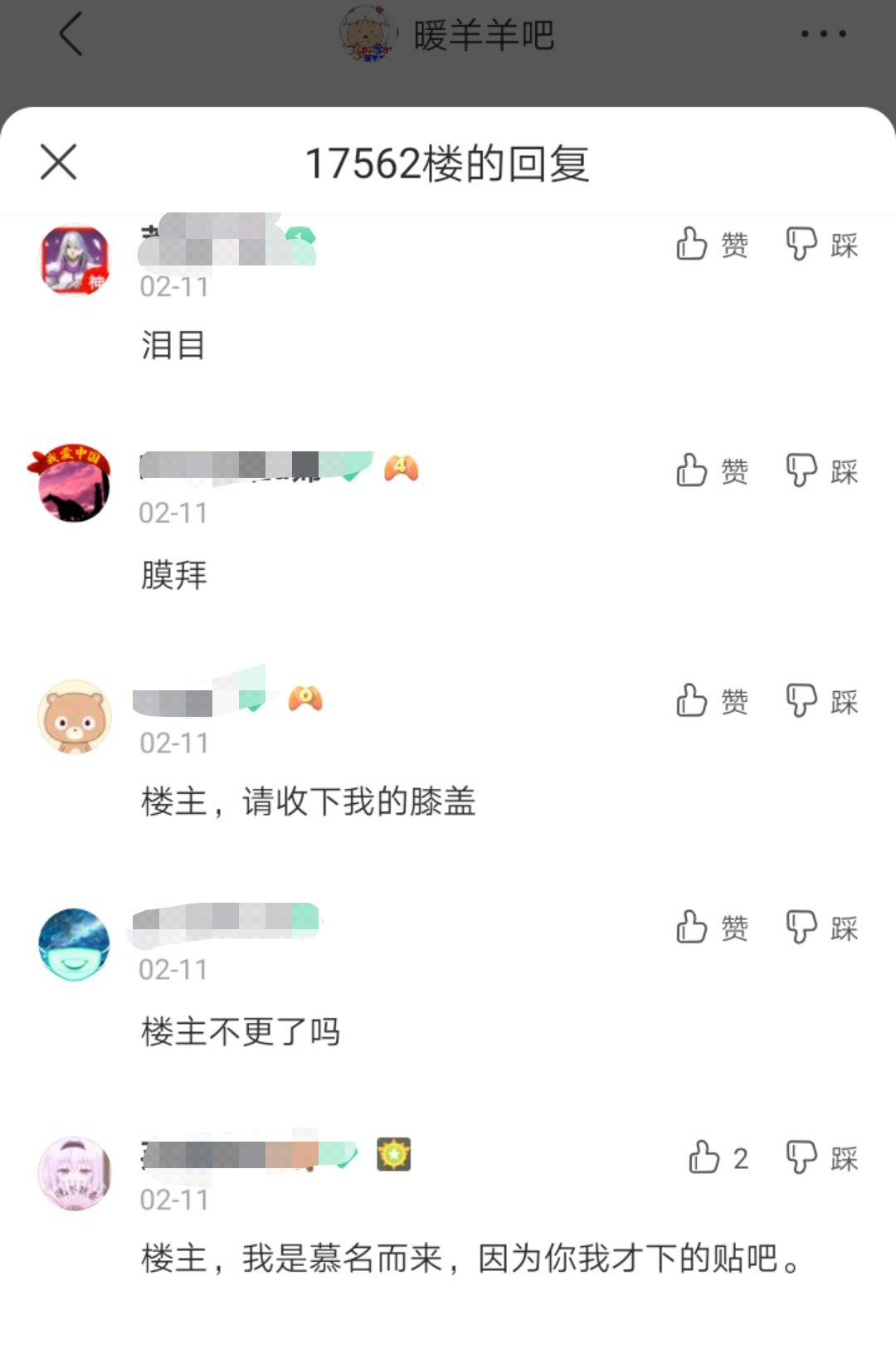The width and height of the screenshot is (896, 1354).
Task: Open the avatar of the 楼主不更了吗 commenter
Action: click(74, 944)
